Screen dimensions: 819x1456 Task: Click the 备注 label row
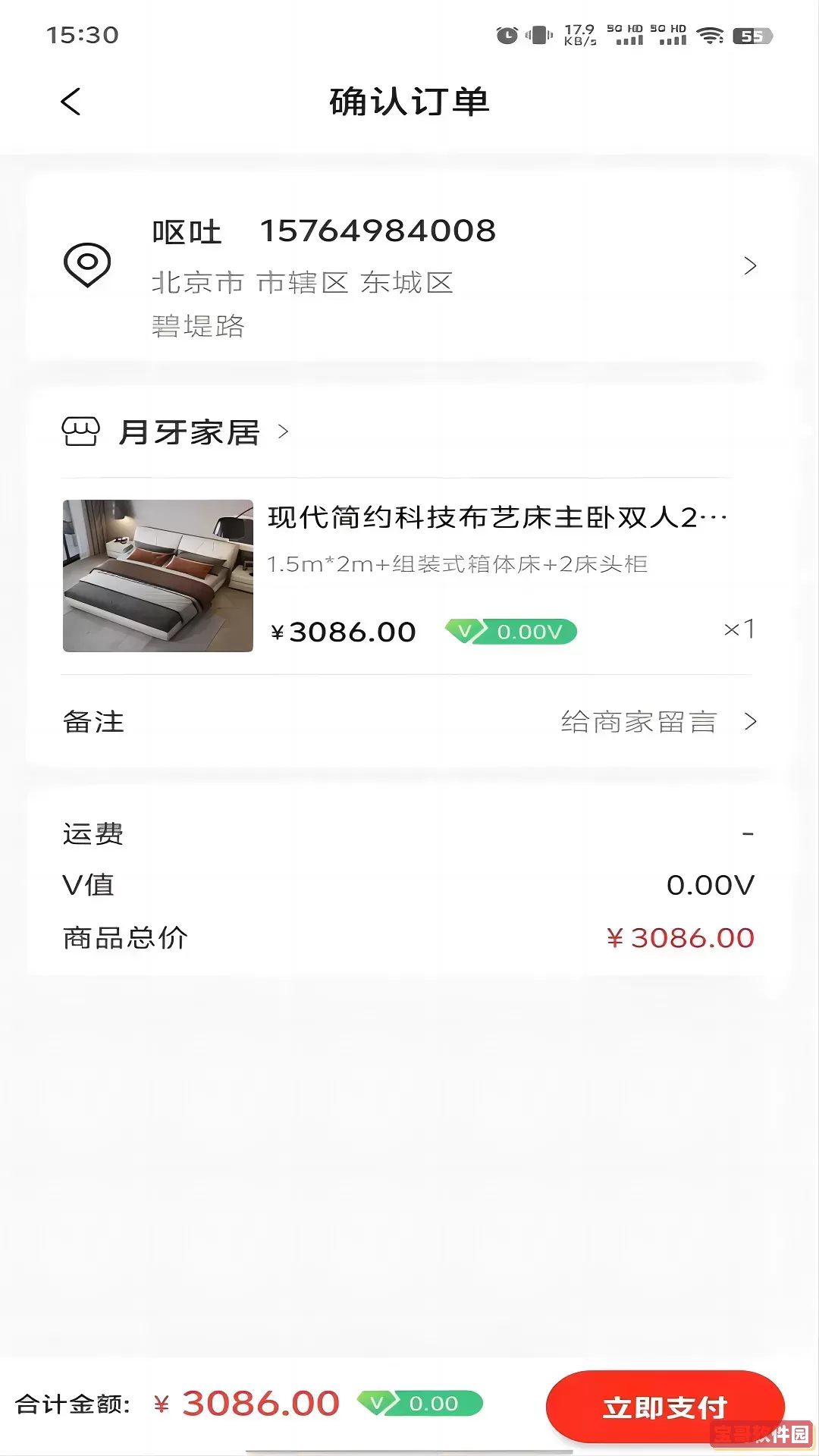click(93, 721)
